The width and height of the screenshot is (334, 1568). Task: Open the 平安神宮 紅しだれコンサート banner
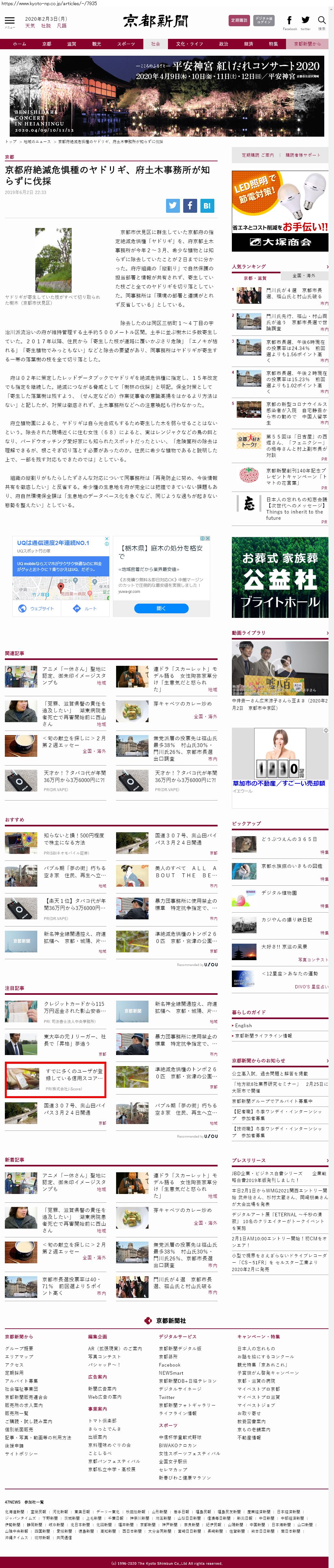click(166, 96)
